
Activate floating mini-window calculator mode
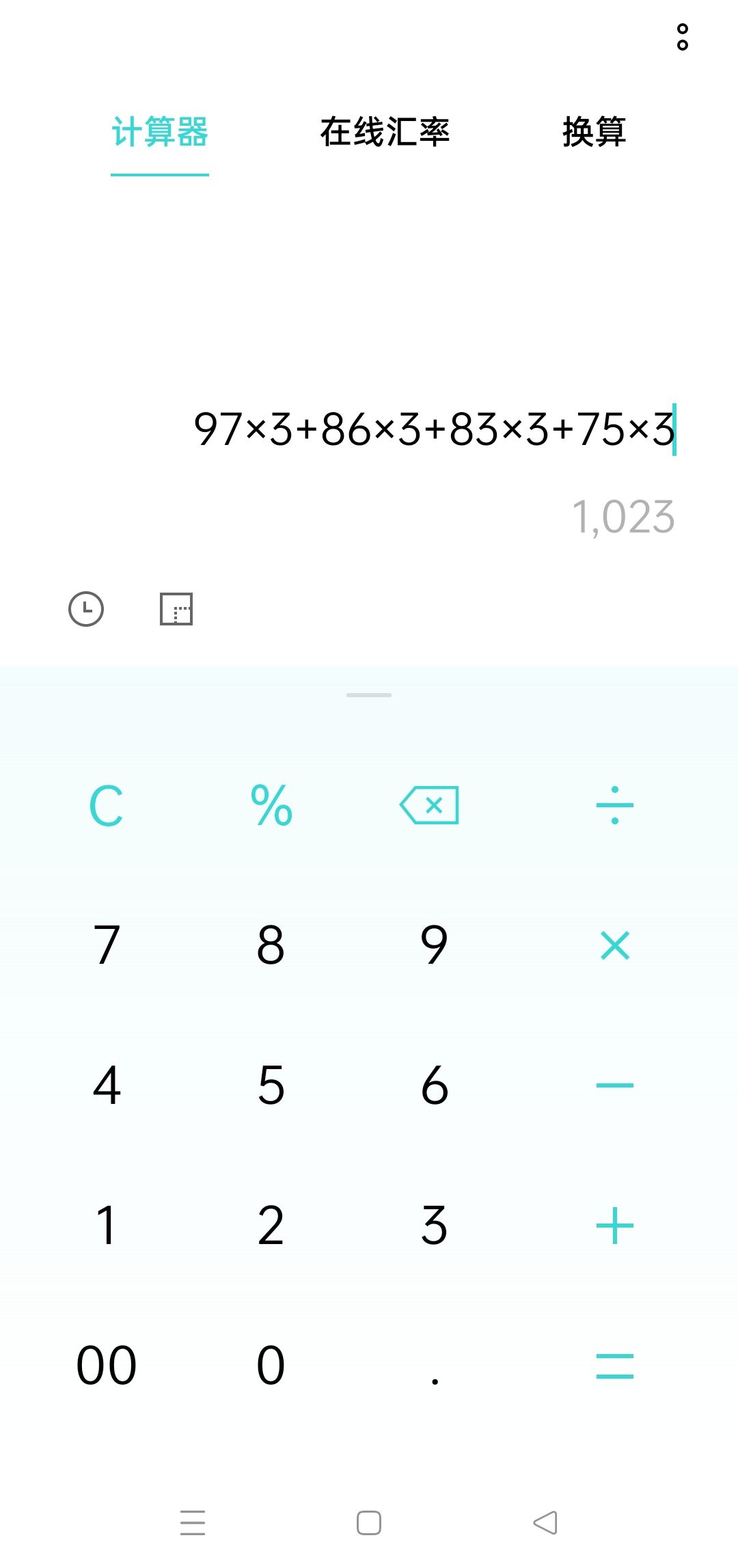coord(178,610)
